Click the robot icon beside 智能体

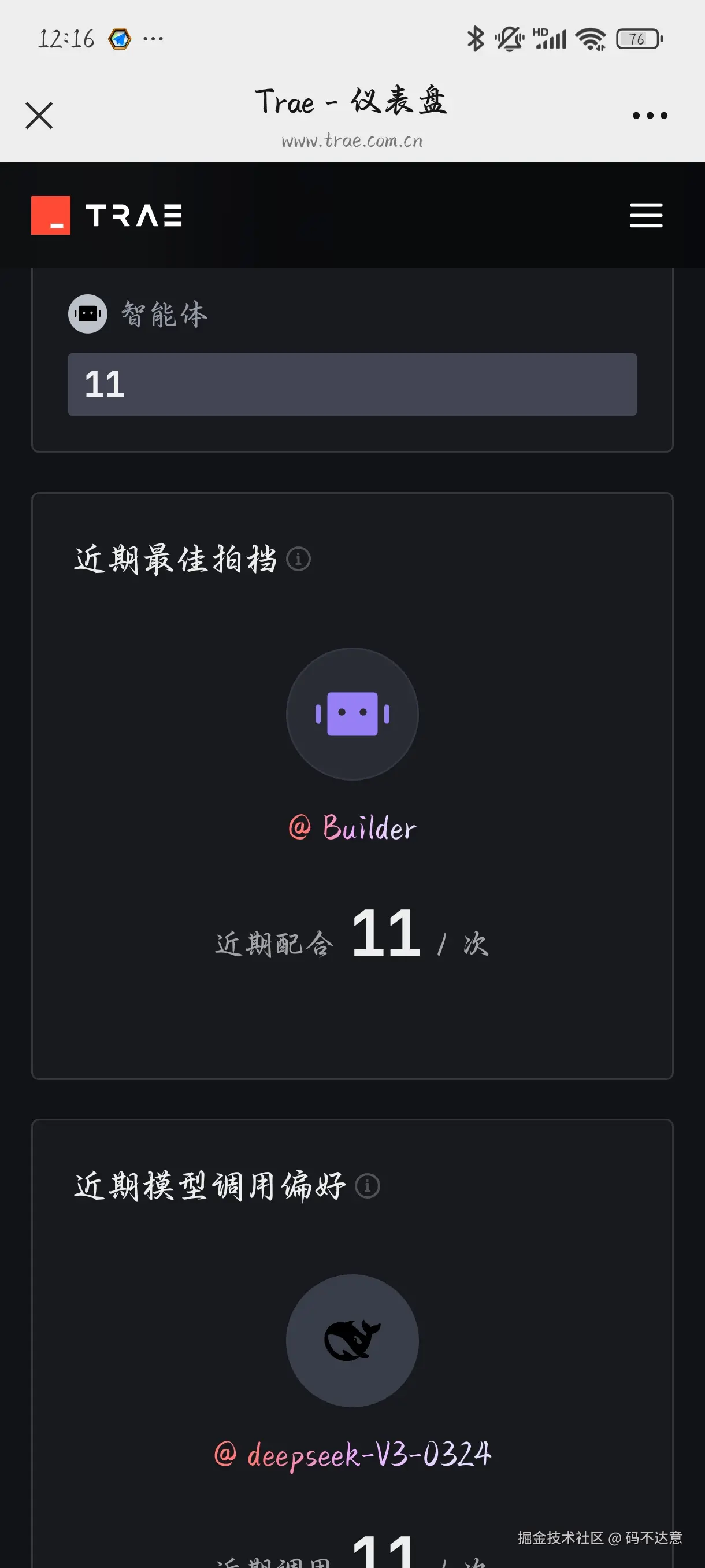pyautogui.click(x=87, y=313)
